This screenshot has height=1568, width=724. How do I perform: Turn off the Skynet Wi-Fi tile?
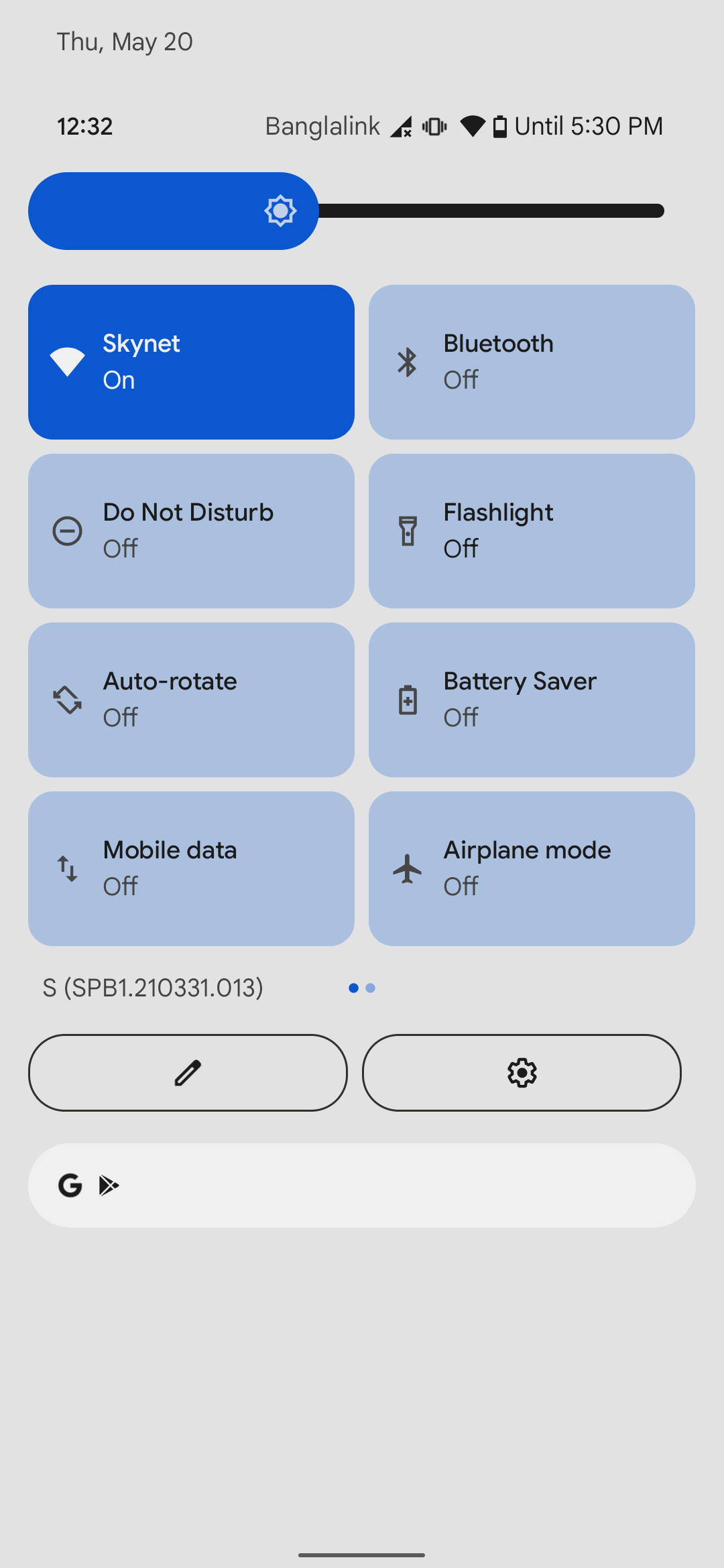(x=191, y=362)
